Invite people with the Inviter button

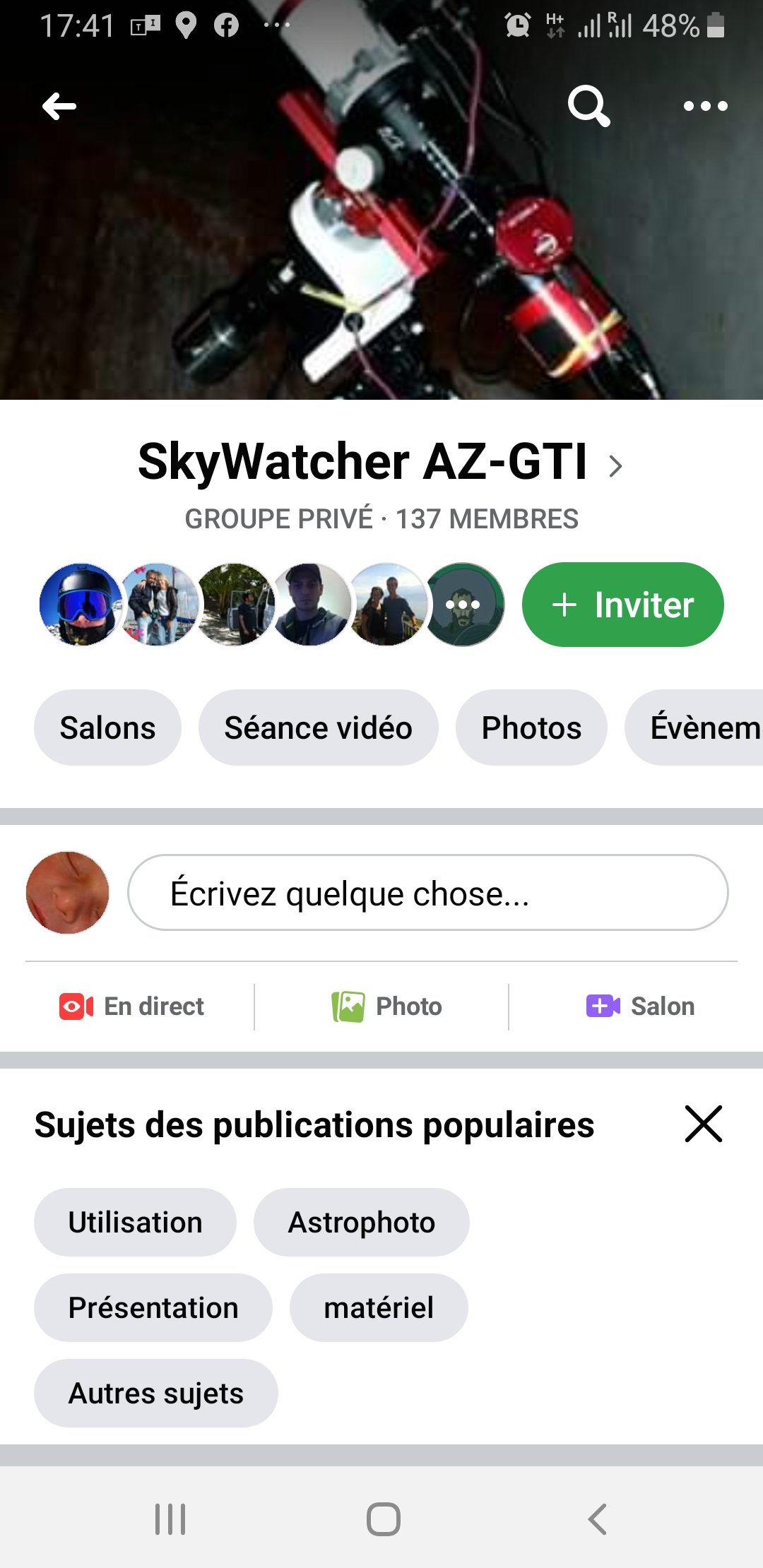[x=622, y=605]
